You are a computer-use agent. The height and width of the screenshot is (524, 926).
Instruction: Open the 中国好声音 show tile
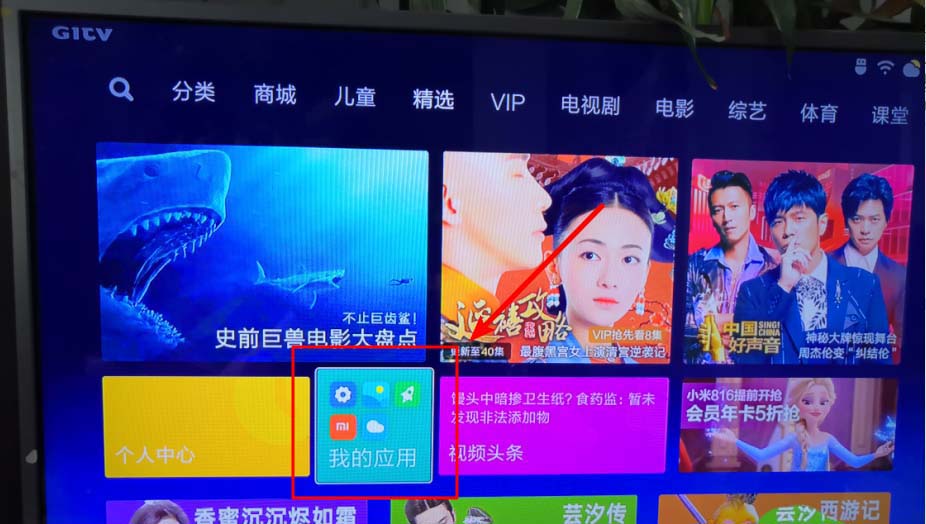[800, 262]
